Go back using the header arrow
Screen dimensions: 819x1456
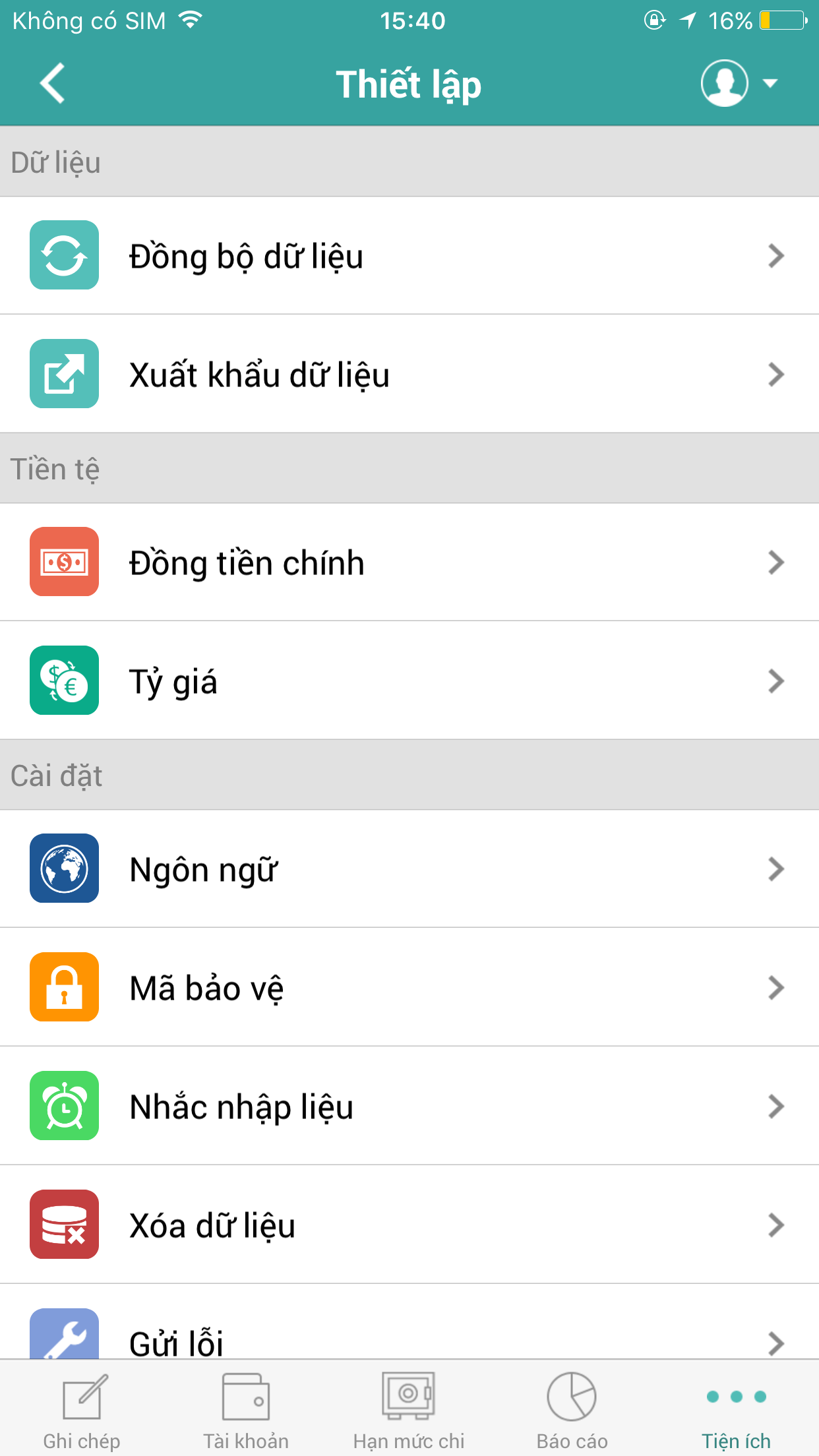click(52, 83)
